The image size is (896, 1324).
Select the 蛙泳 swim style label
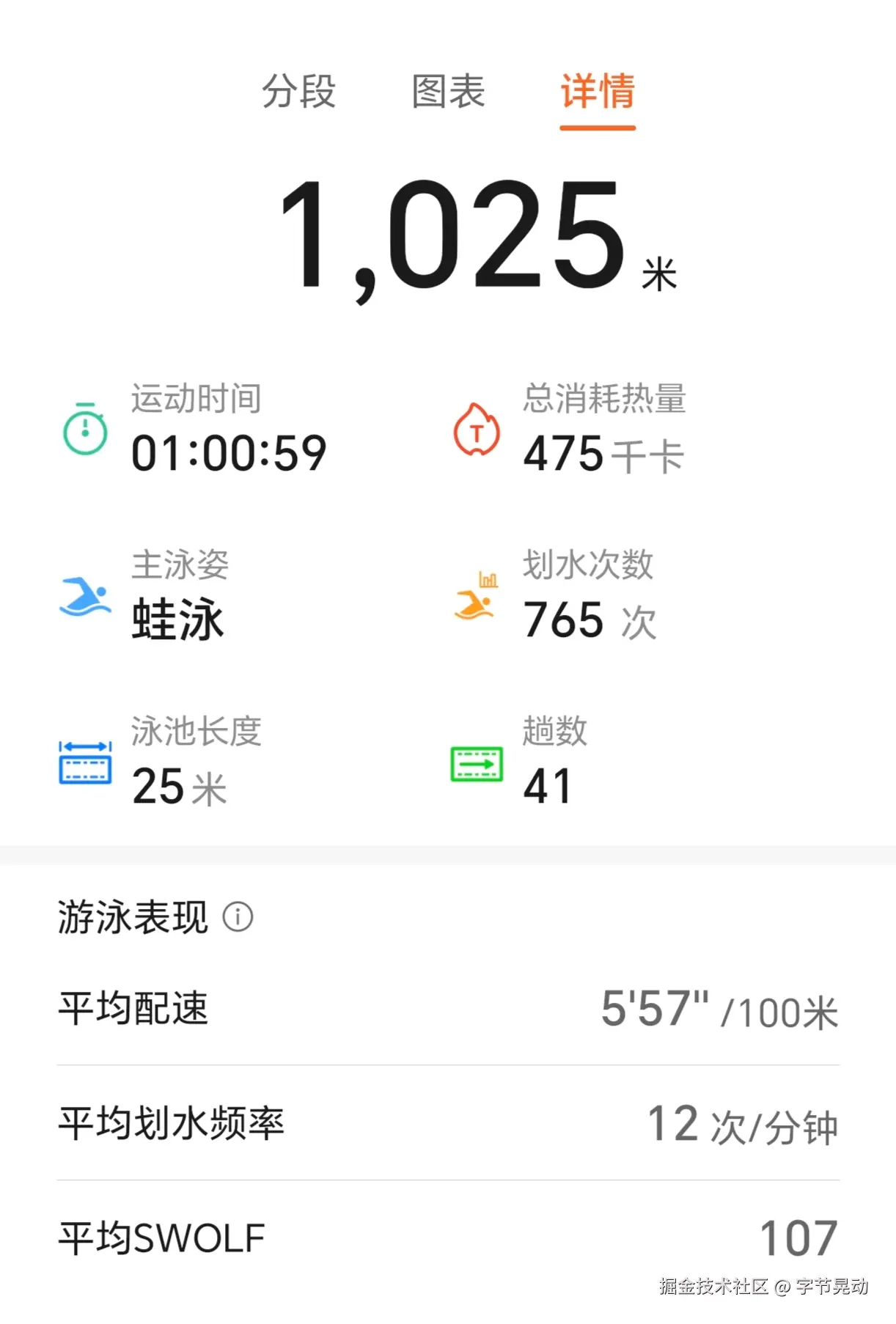coord(178,618)
